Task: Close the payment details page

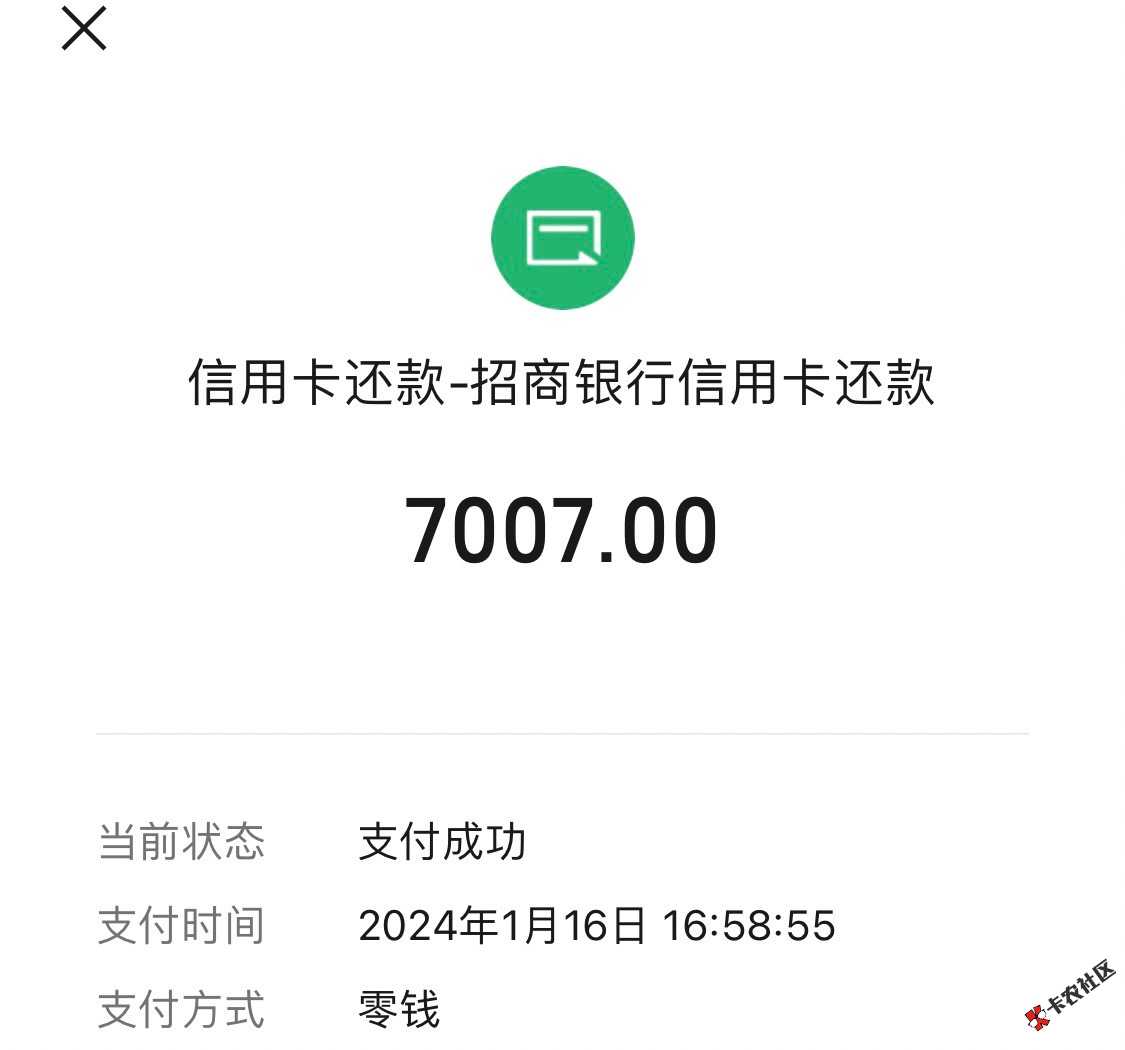Action: (x=84, y=28)
